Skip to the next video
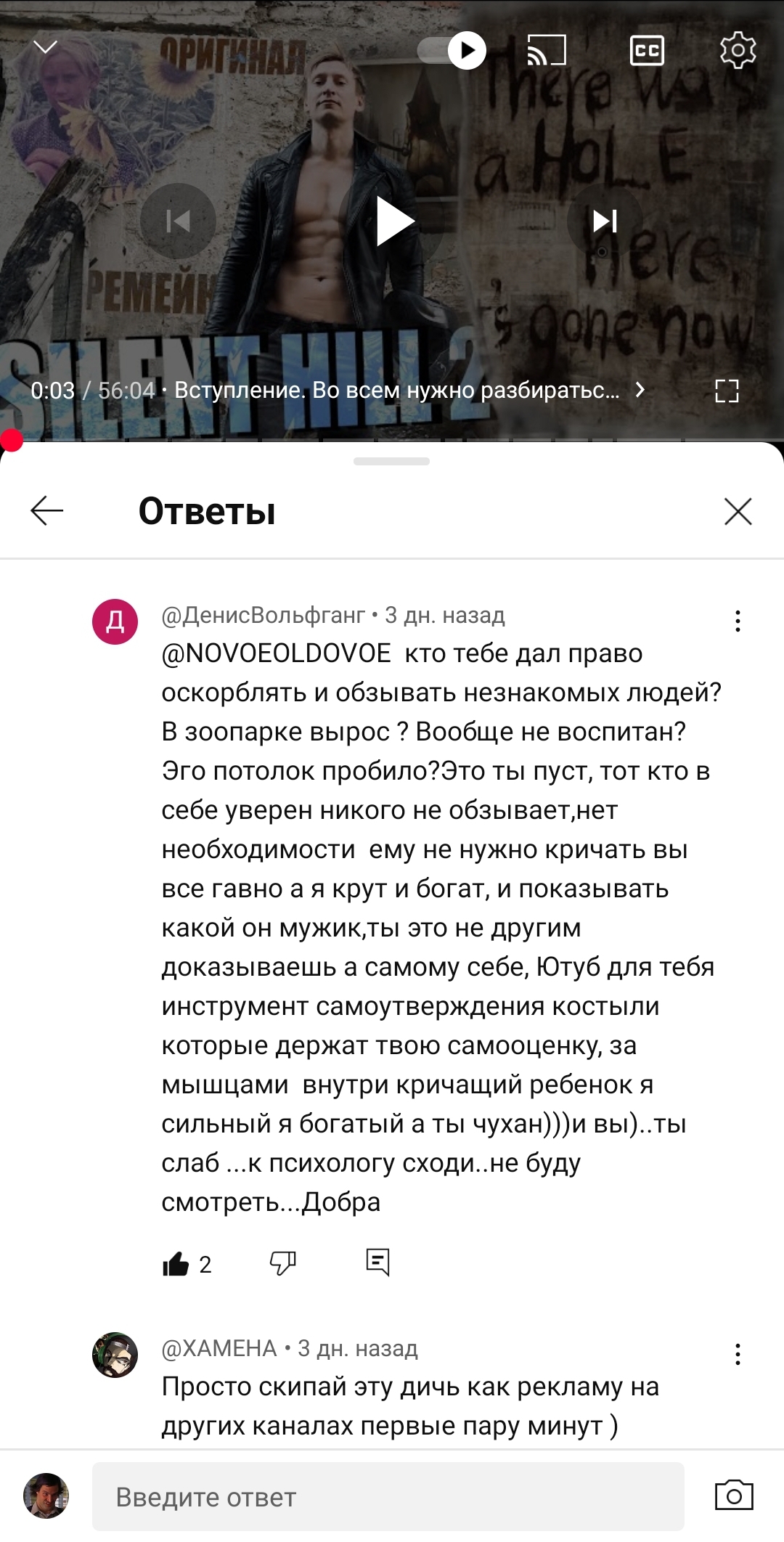 click(605, 221)
